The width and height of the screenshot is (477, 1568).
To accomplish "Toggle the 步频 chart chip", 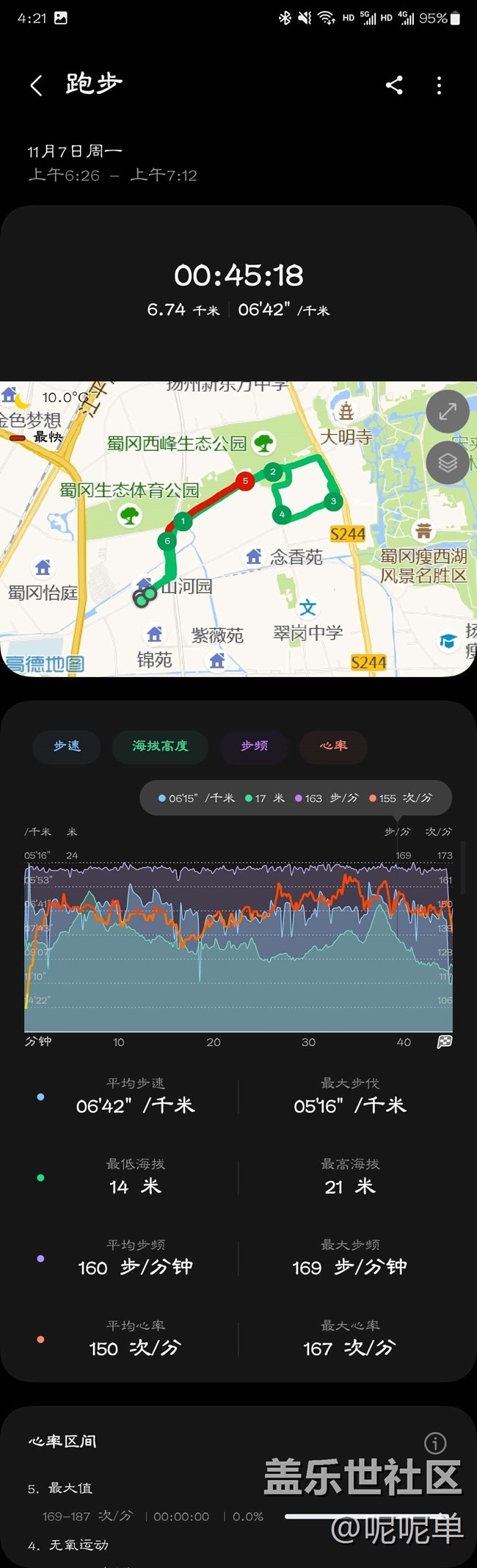I will [x=254, y=746].
